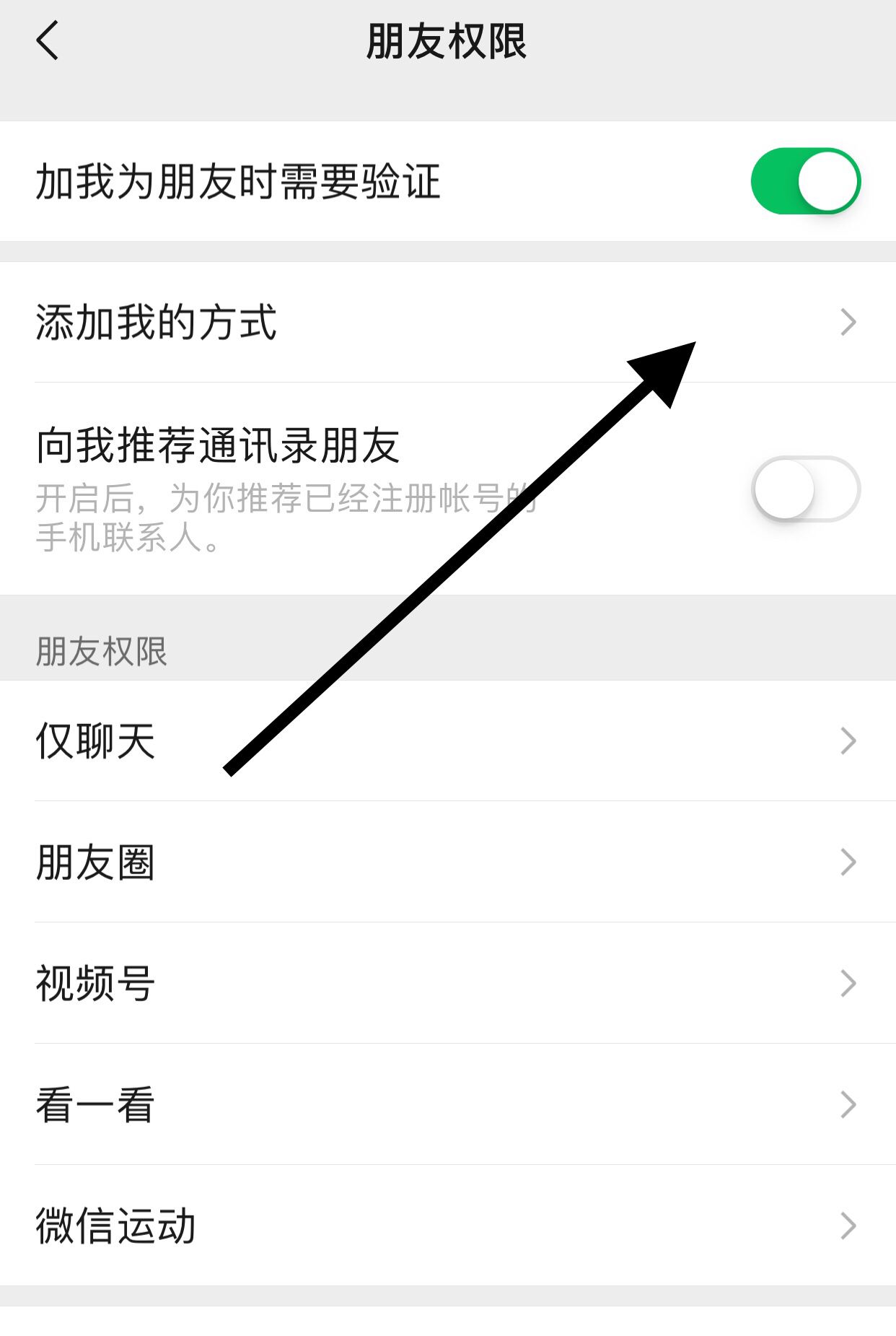Open 仅聊天 permission row
This screenshot has width=896, height=1336.
[x=447, y=741]
